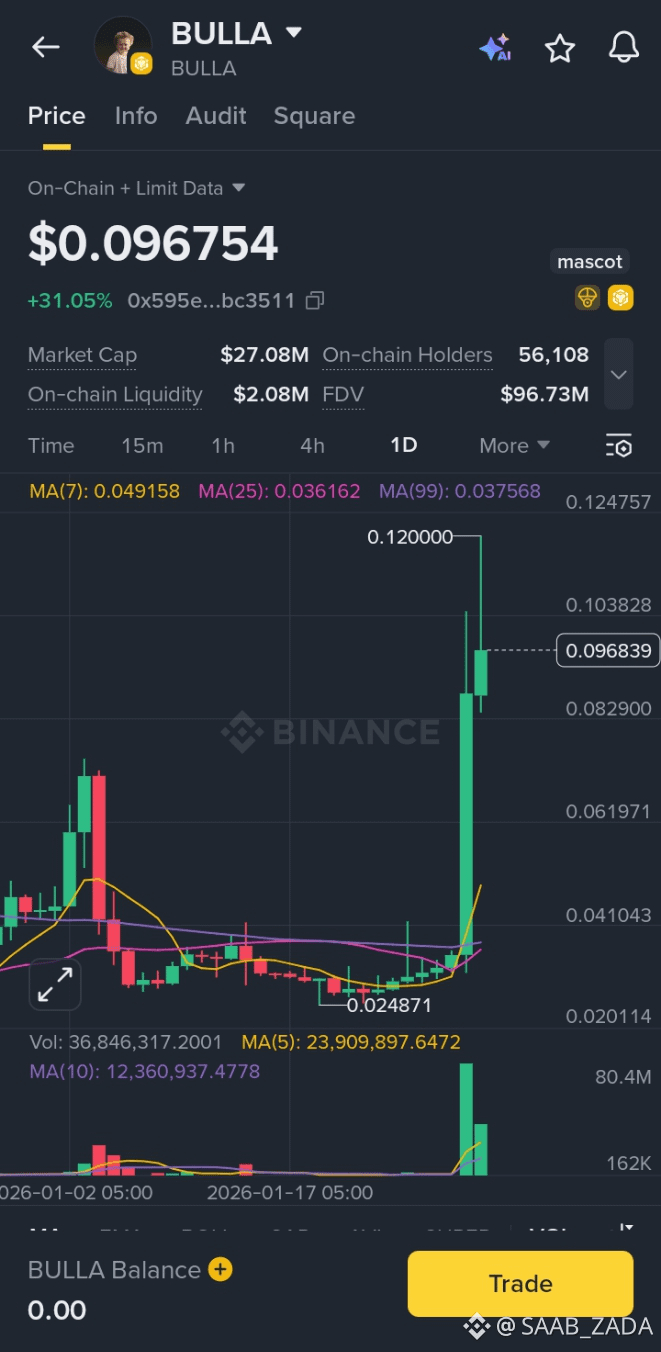Expand the market stats chevron

pyautogui.click(x=618, y=374)
